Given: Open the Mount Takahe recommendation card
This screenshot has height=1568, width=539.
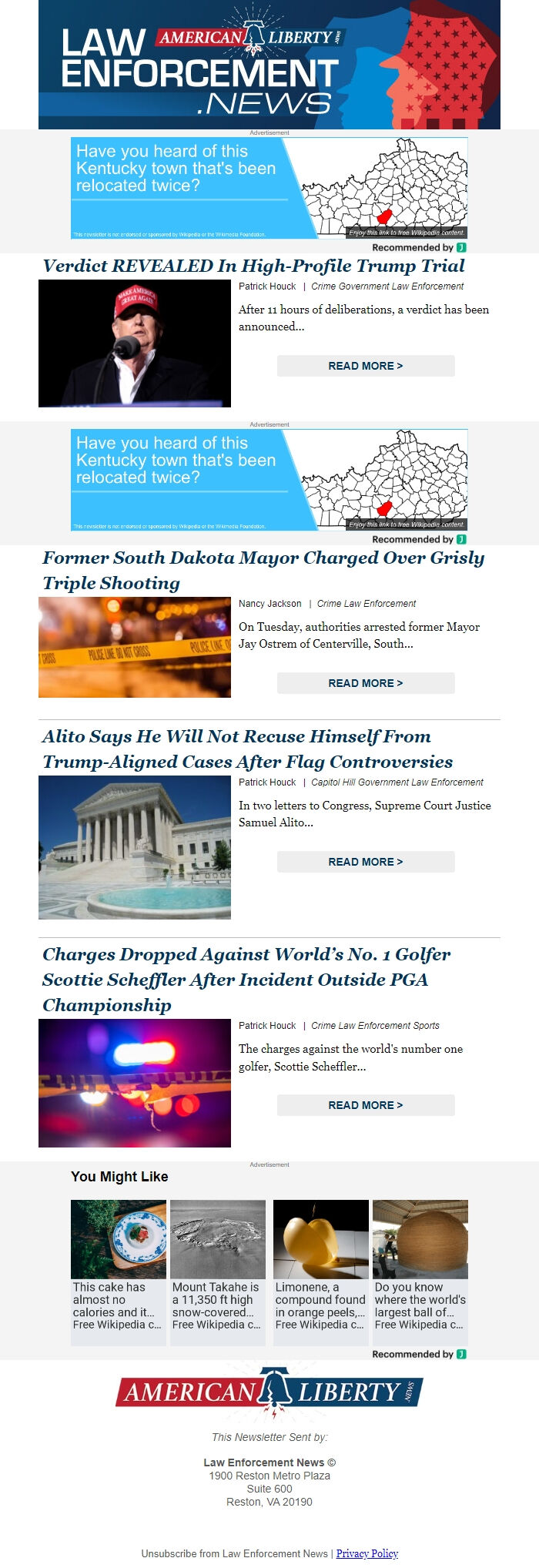Looking at the screenshot, I should 218,1272.
